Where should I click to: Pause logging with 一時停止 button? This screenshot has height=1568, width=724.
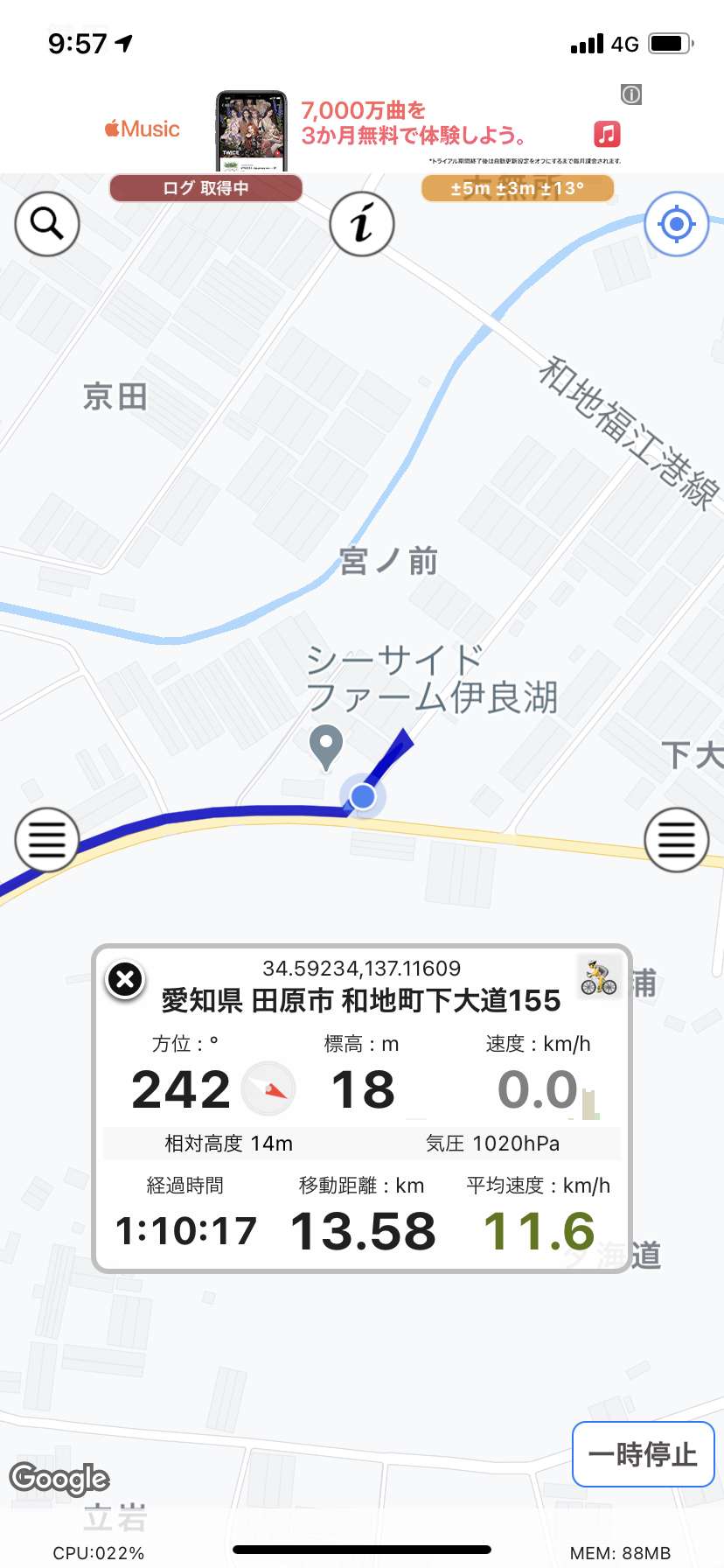[643, 1454]
